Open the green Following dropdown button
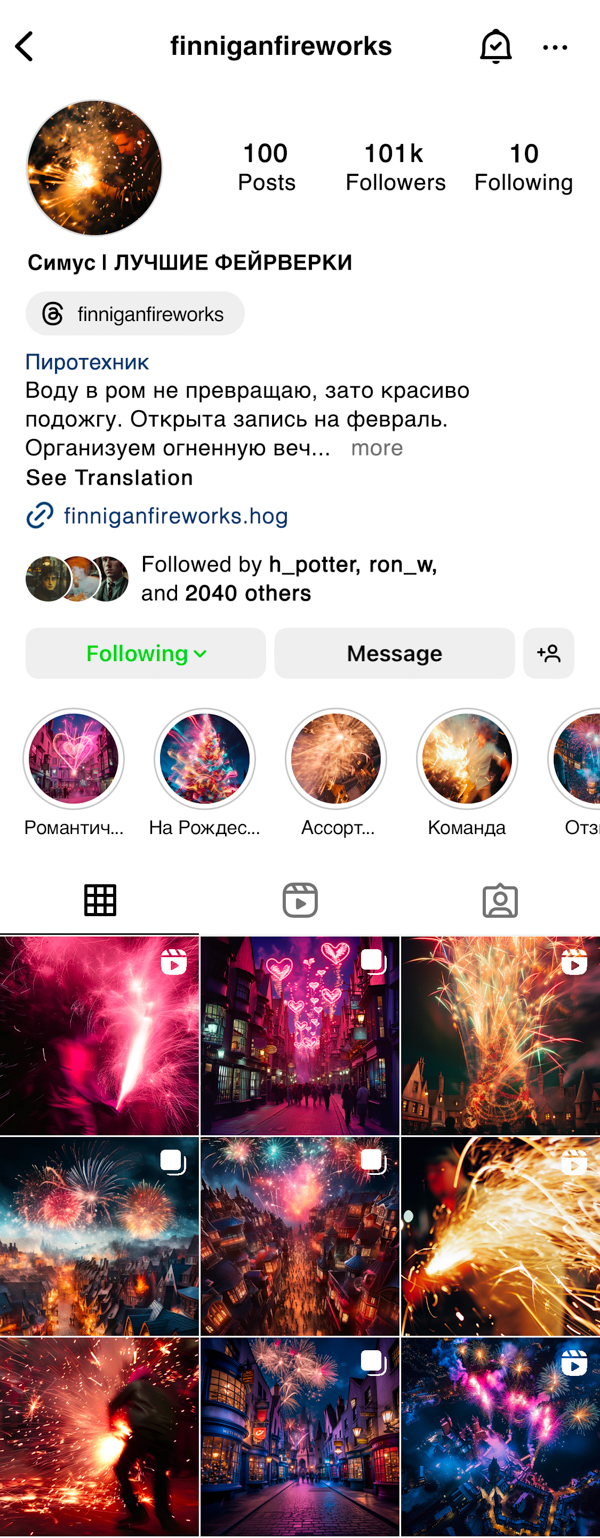Image resolution: width=600 pixels, height=1538 pixels. [x=146, y=653]
